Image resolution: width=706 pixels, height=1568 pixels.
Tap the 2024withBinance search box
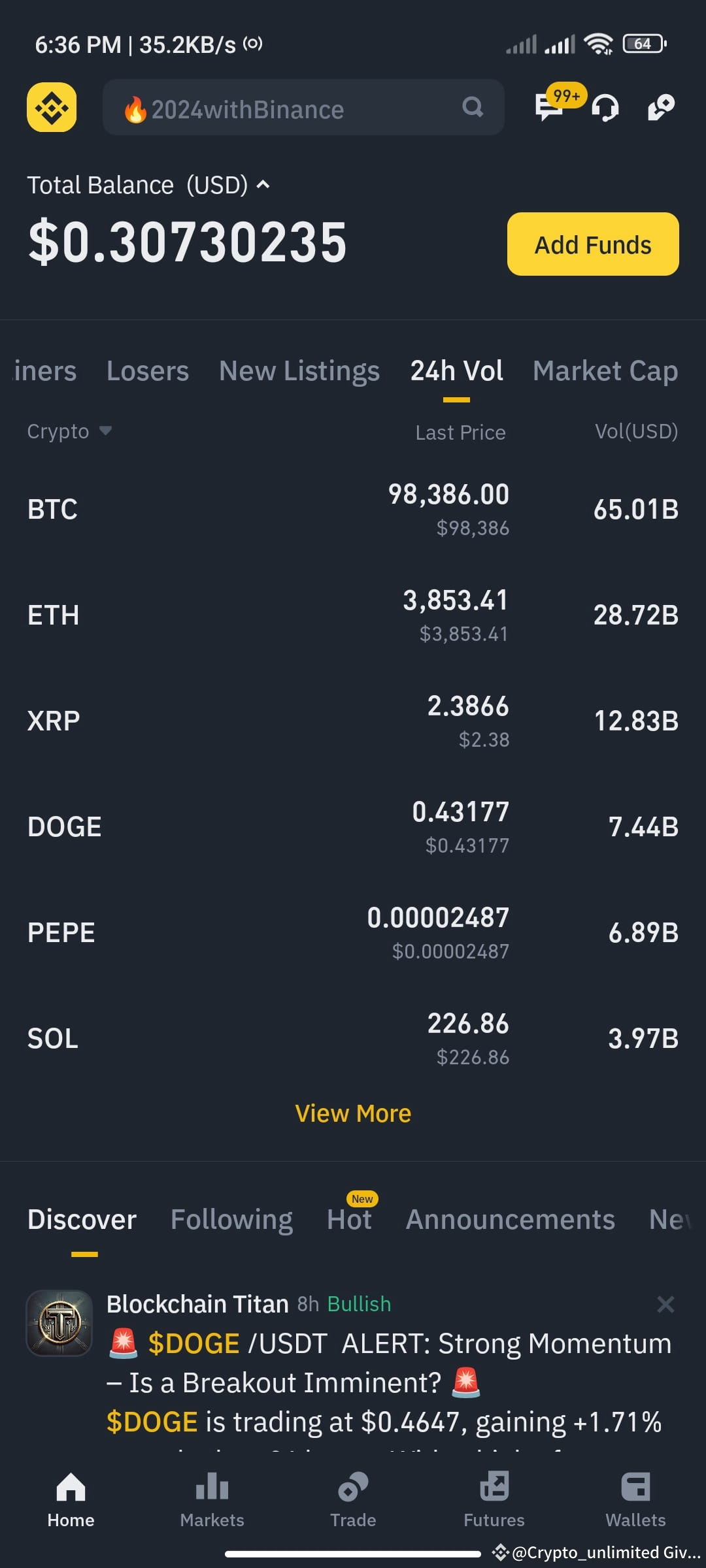pyautogui.click(x=303, y=108)
